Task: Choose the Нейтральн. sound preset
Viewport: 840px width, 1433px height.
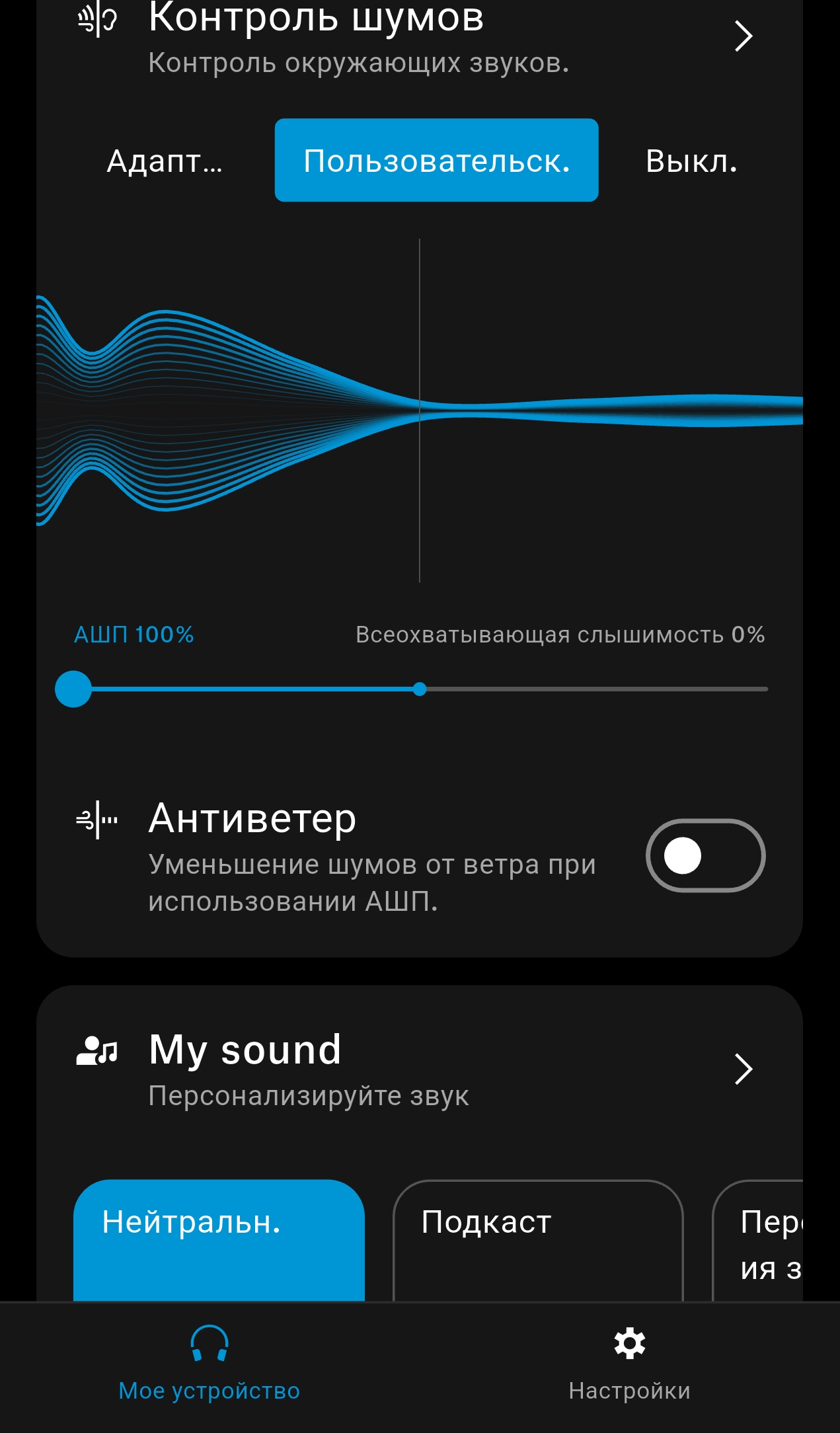Action: pyautogui.click(x=219, y=1239)
